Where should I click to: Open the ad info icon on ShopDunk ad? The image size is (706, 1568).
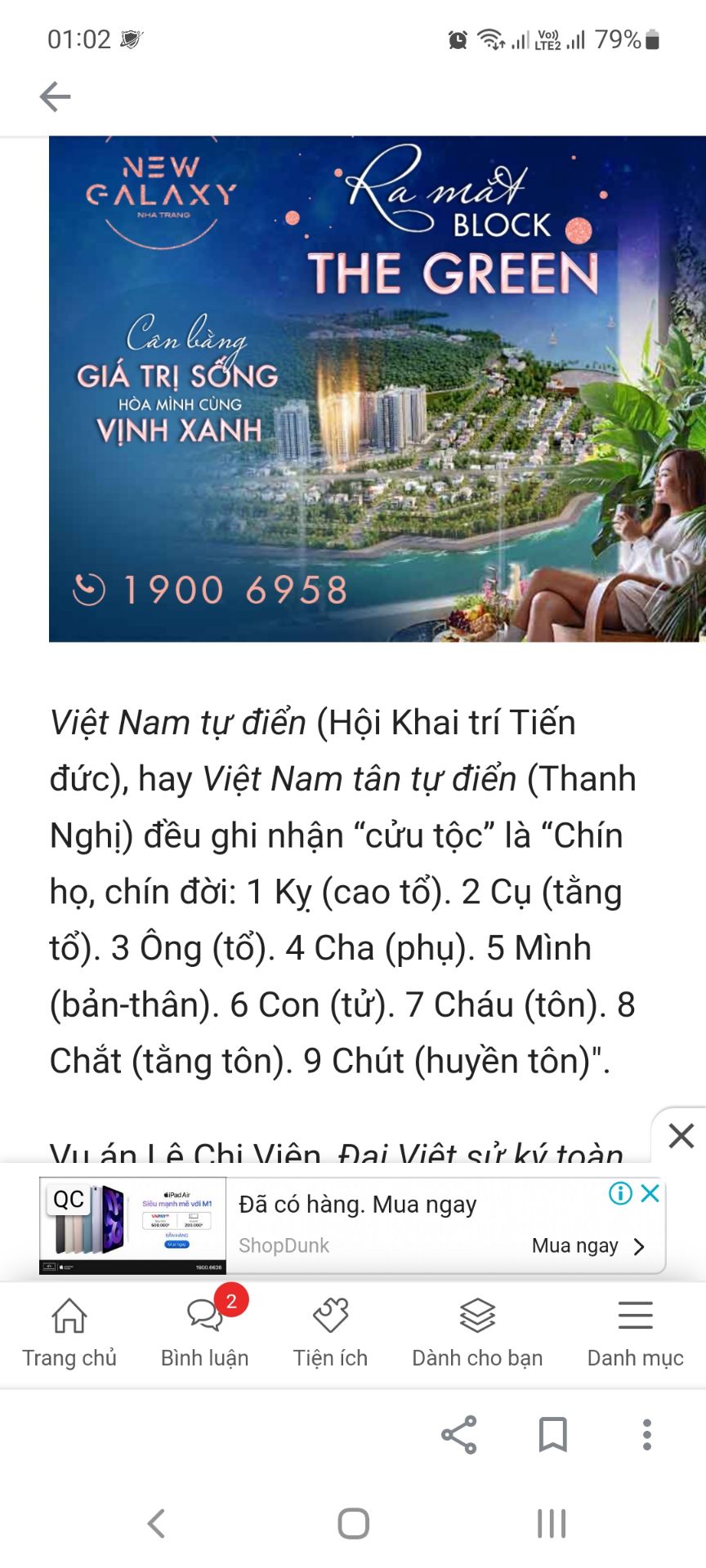tap(620, 1193)
